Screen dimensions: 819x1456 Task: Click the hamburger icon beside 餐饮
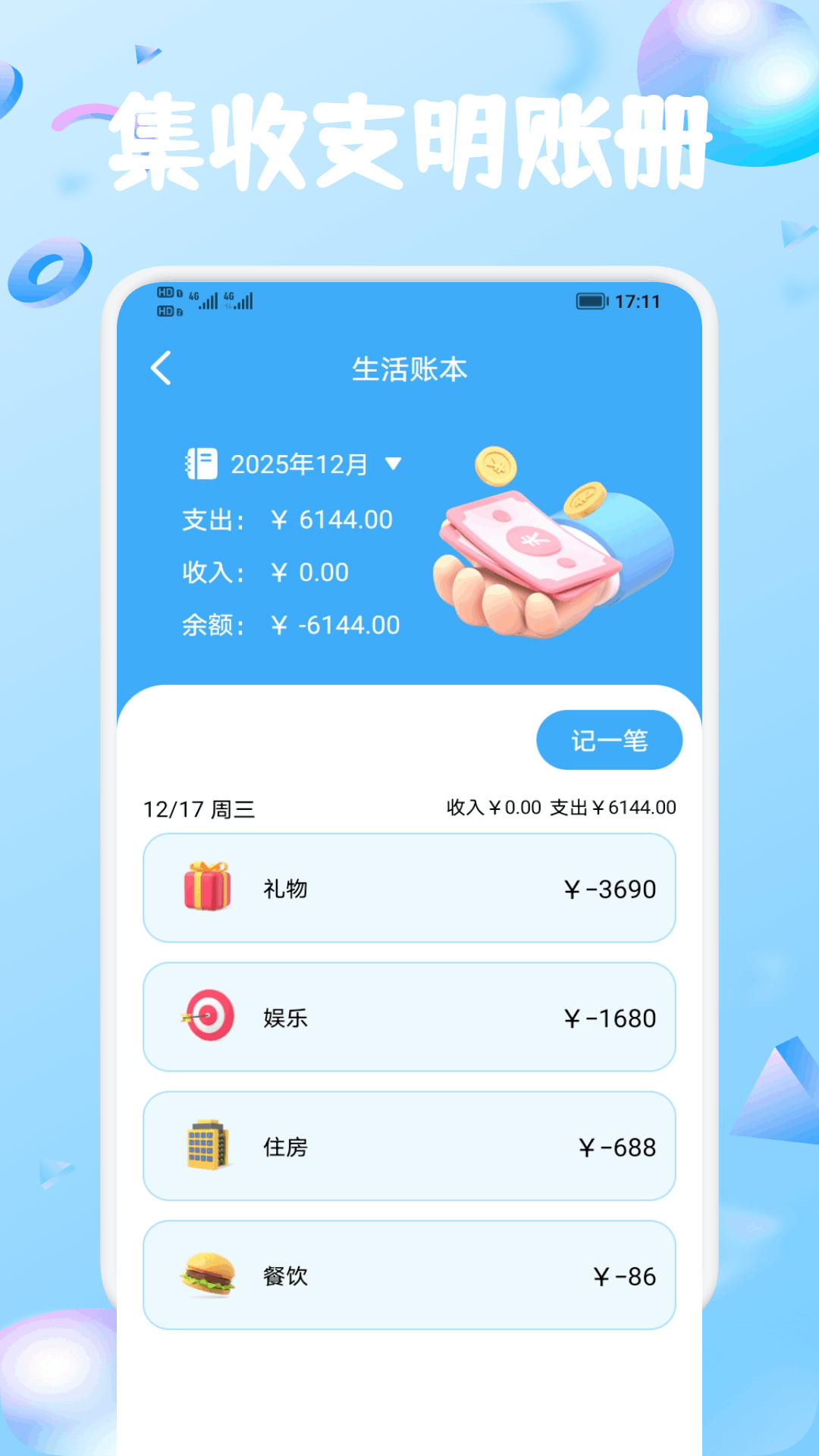(x=206, y=1276)
